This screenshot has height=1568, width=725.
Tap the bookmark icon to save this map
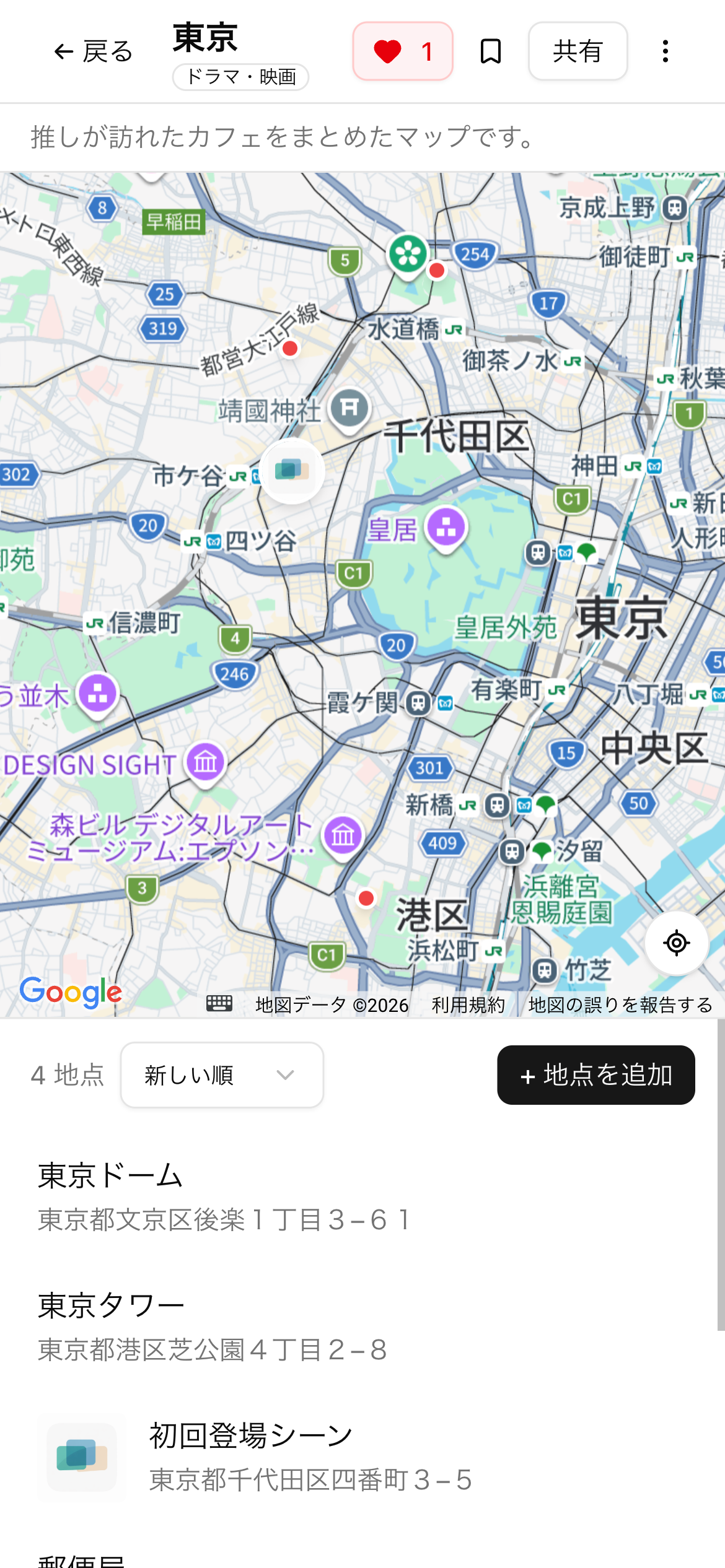click(x=490, y=51)
